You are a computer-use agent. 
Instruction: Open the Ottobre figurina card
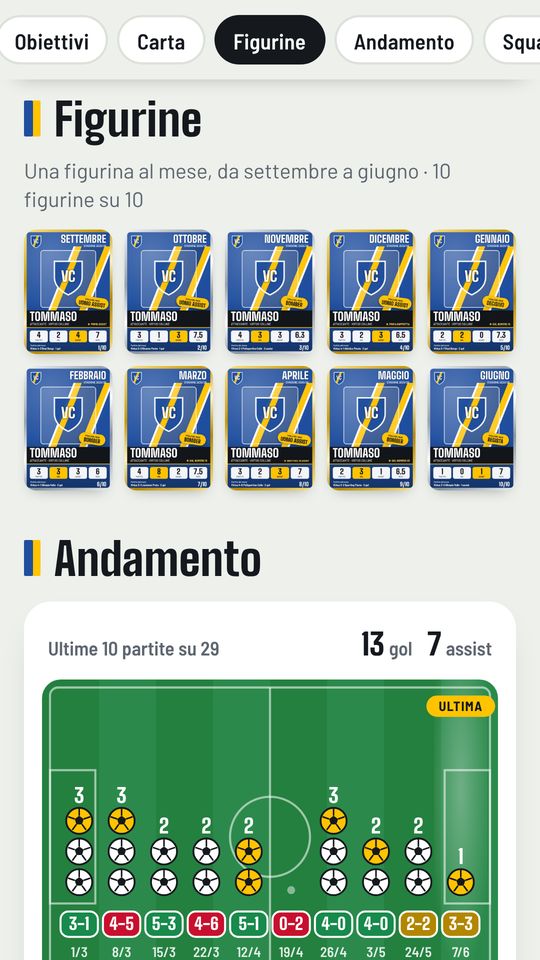click(x=169, y=291)
